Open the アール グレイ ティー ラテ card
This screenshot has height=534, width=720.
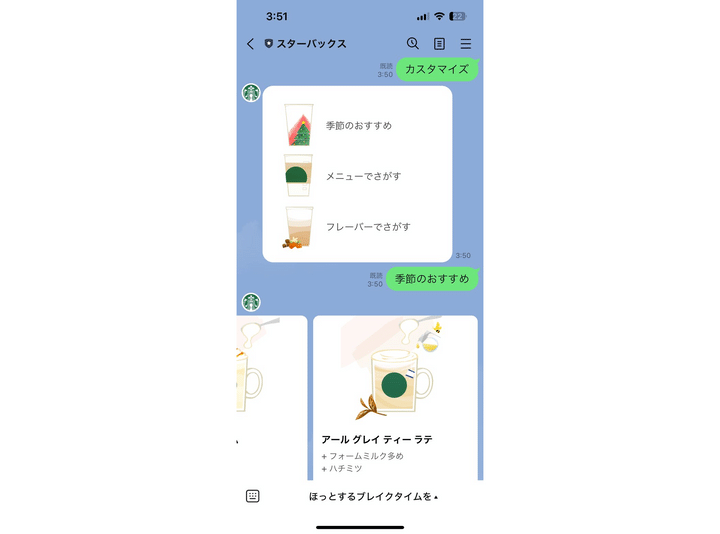point(395,400)
